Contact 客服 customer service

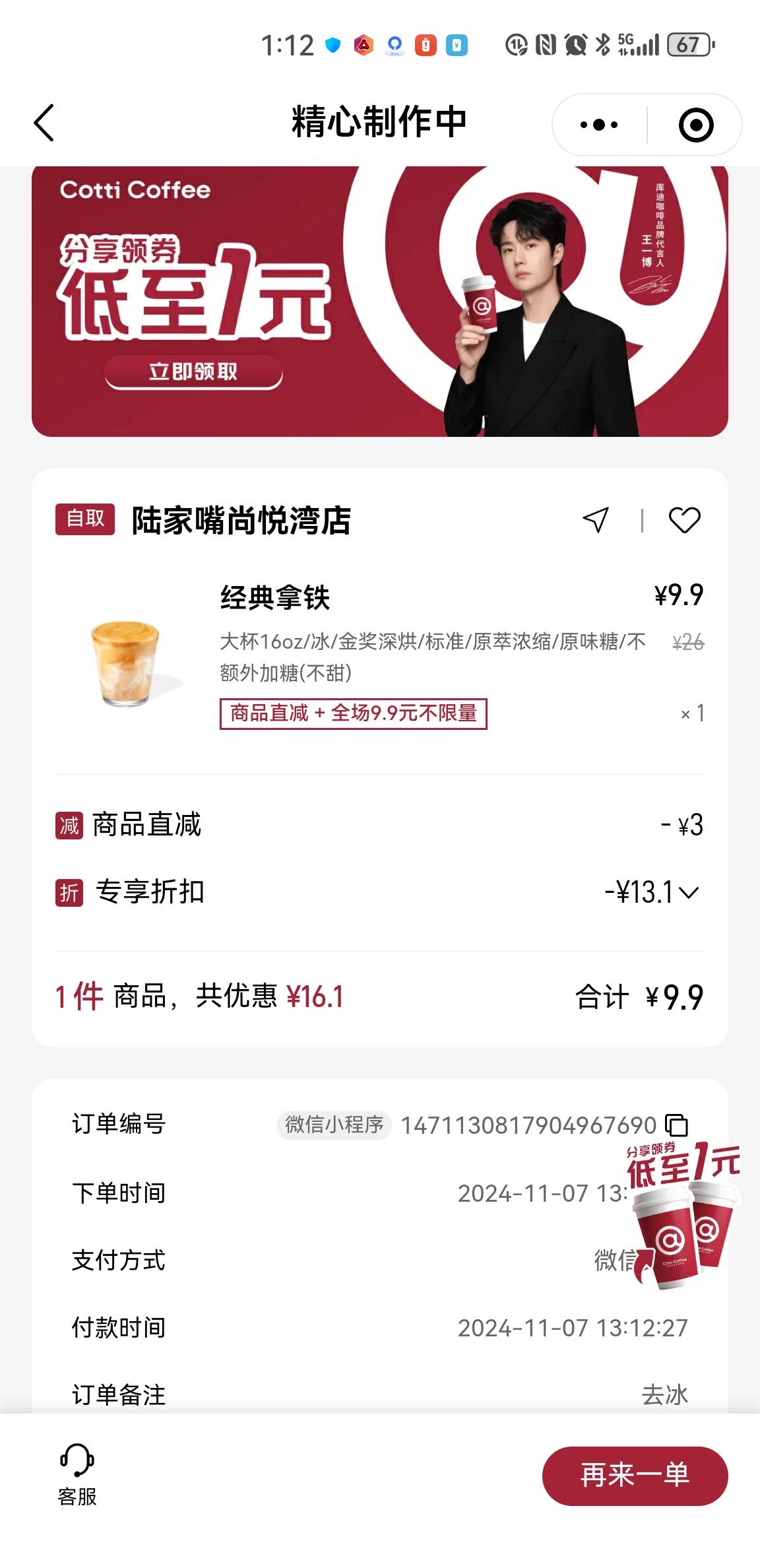coord(77,1474)
